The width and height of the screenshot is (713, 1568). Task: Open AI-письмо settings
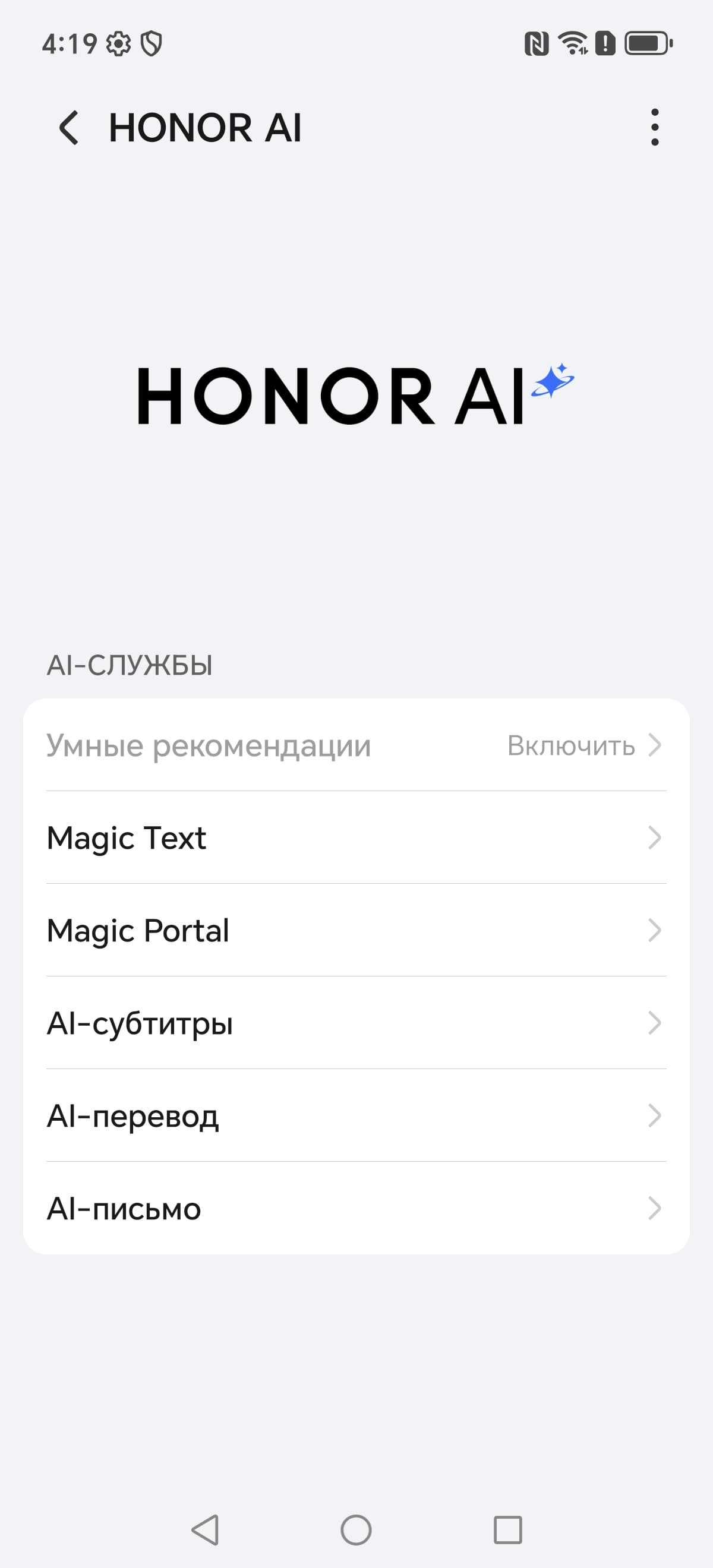(x=356, y=1208)
